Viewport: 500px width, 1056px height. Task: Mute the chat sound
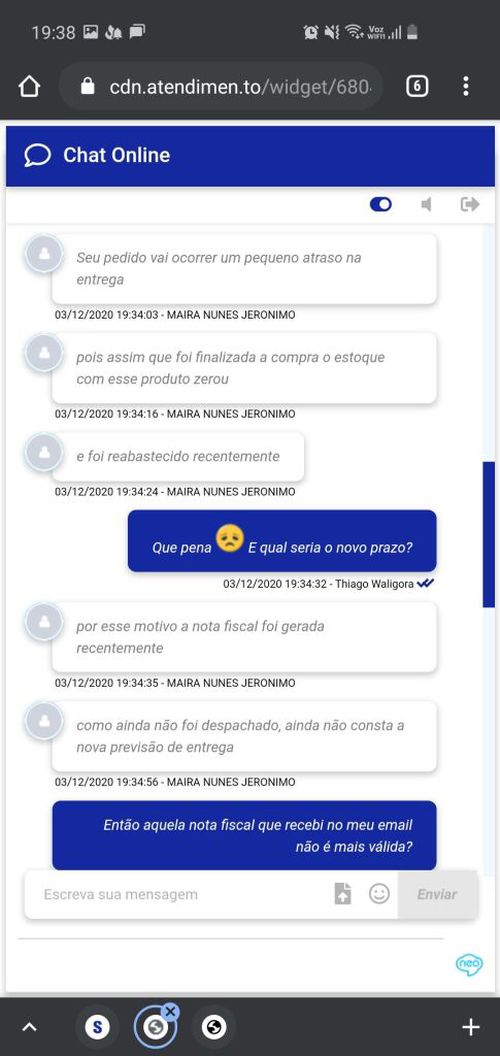[x=426, y=205]
